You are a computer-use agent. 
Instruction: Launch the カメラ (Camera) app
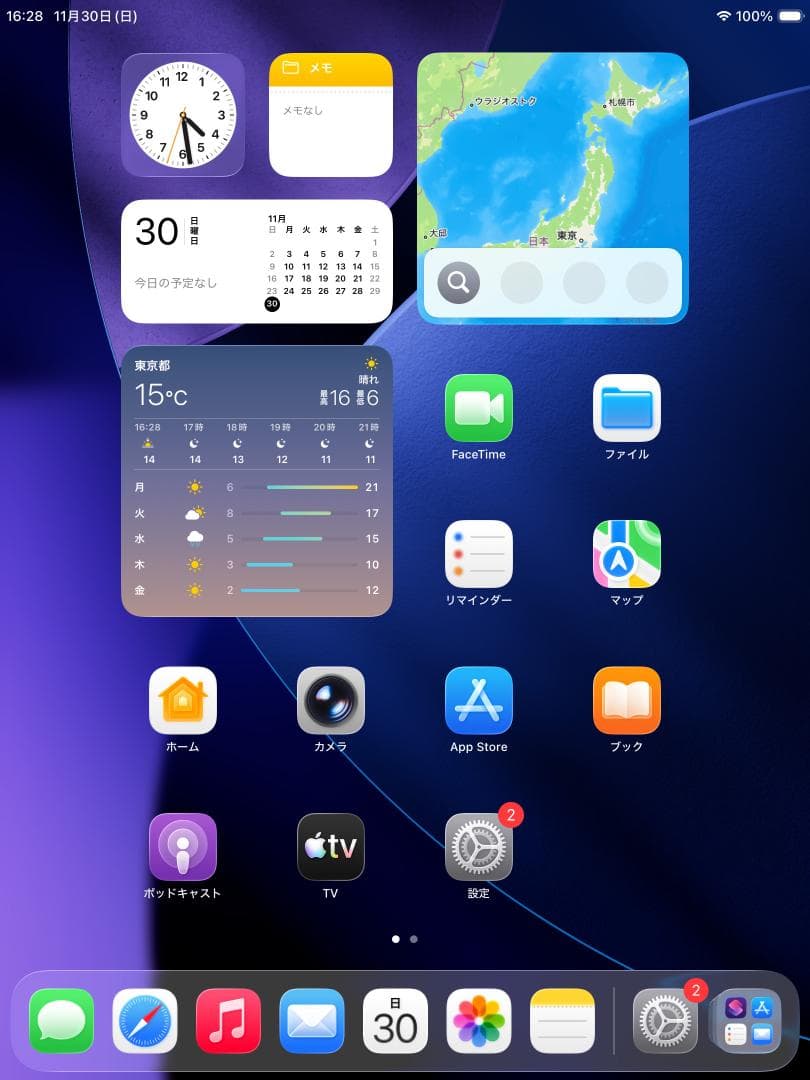coord(331,700)
